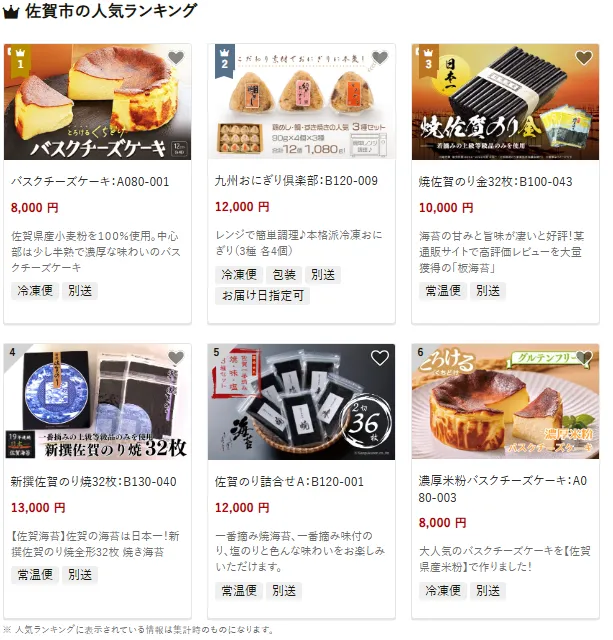
Task: View 焼佐賀のり金32枚:B100-043 details
Action: pos(495,182)
